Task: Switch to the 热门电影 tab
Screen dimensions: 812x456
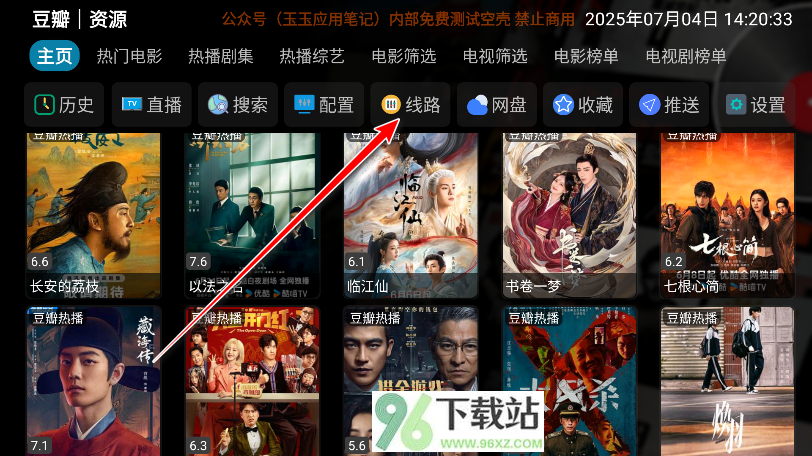Action: coord(129,57)
